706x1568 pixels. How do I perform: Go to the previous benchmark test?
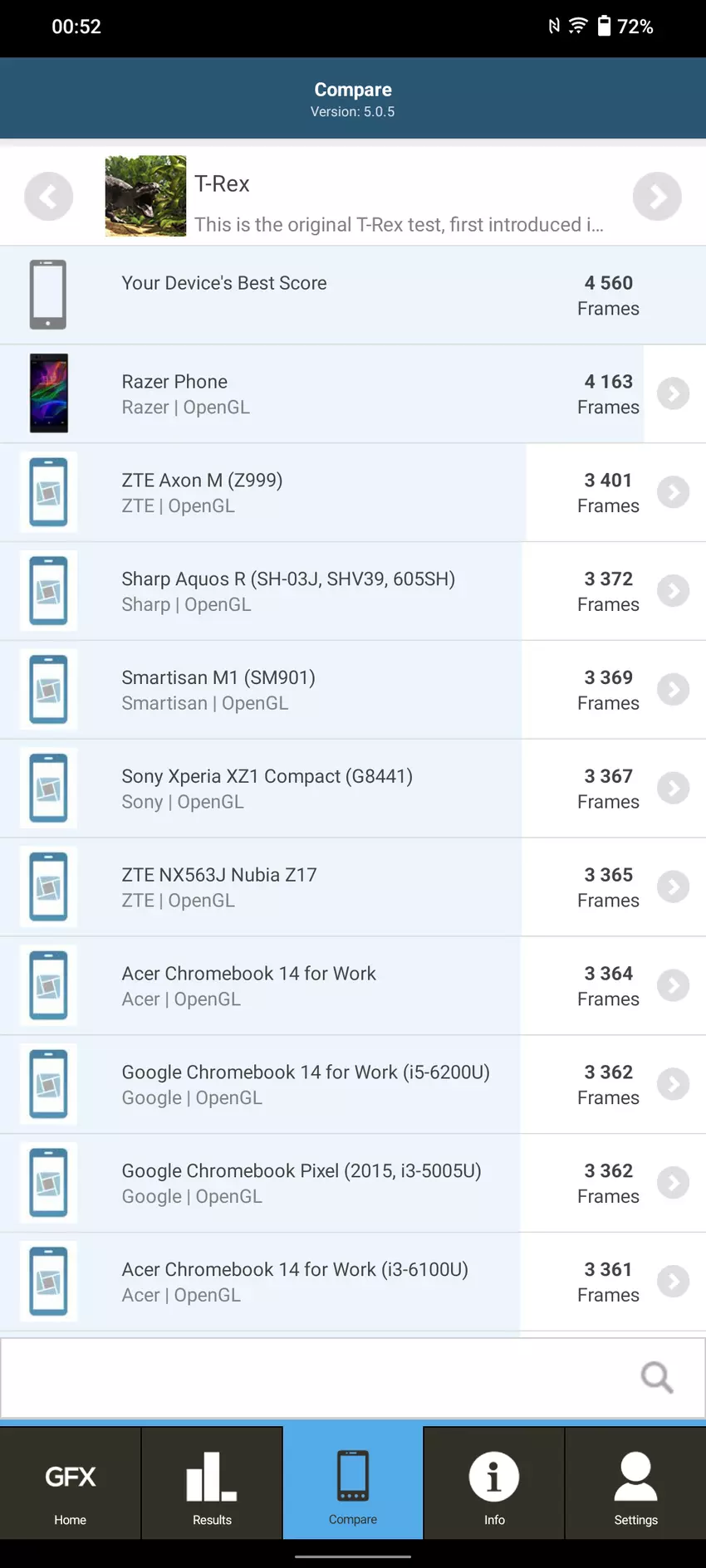click(49, 197)
